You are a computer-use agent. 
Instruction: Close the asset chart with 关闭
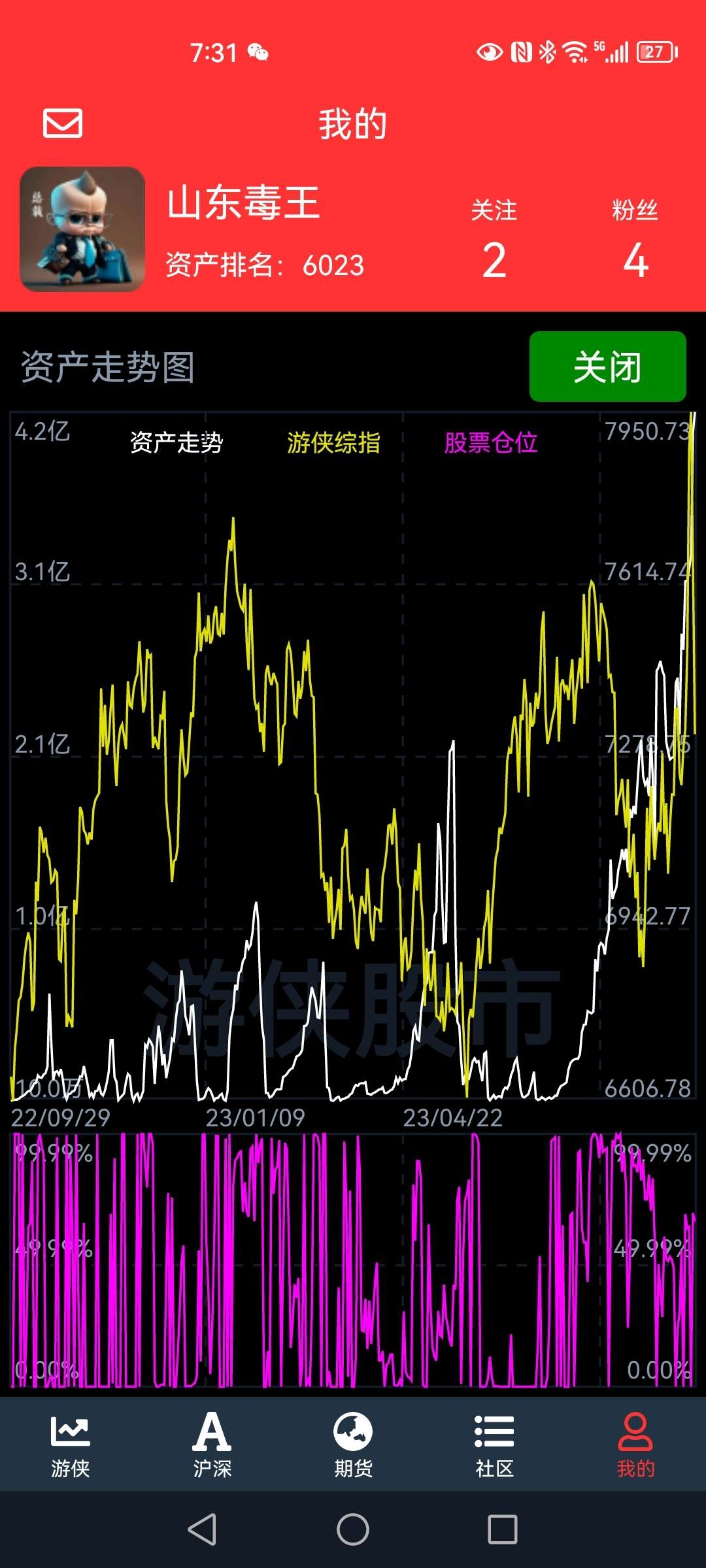pyautogui.click(x=607, y=367)
